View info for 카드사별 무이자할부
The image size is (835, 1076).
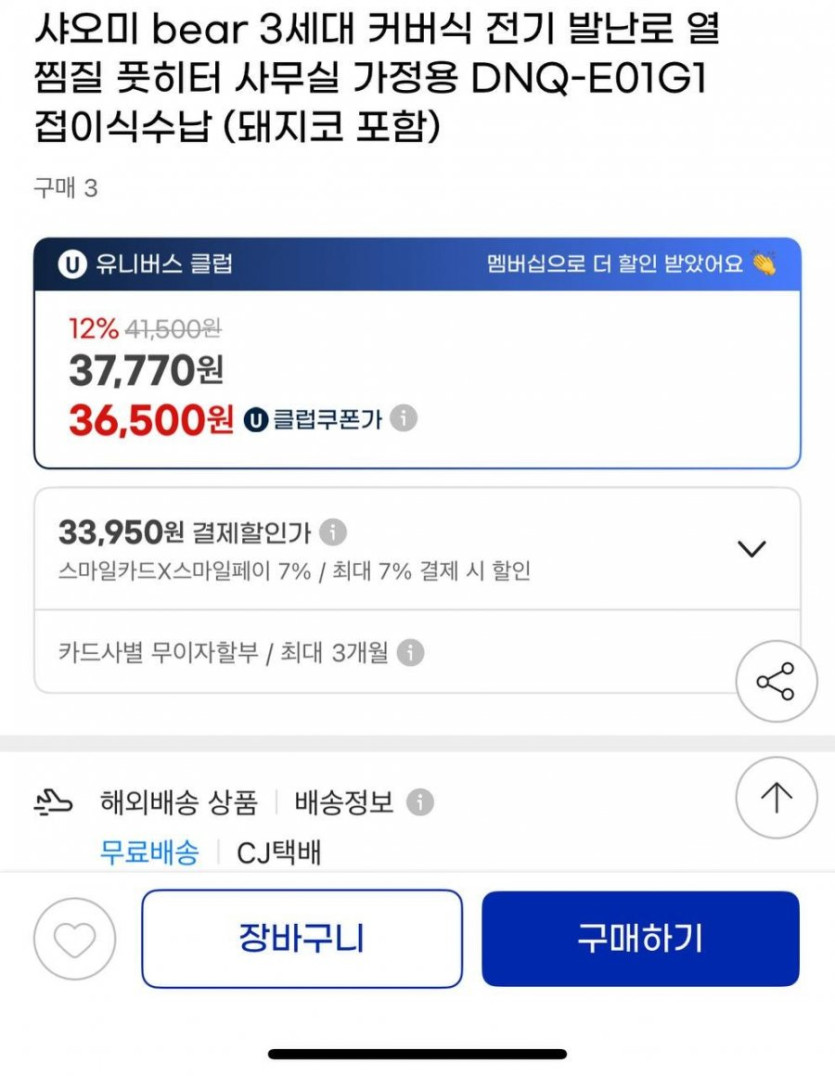(410, 653)
